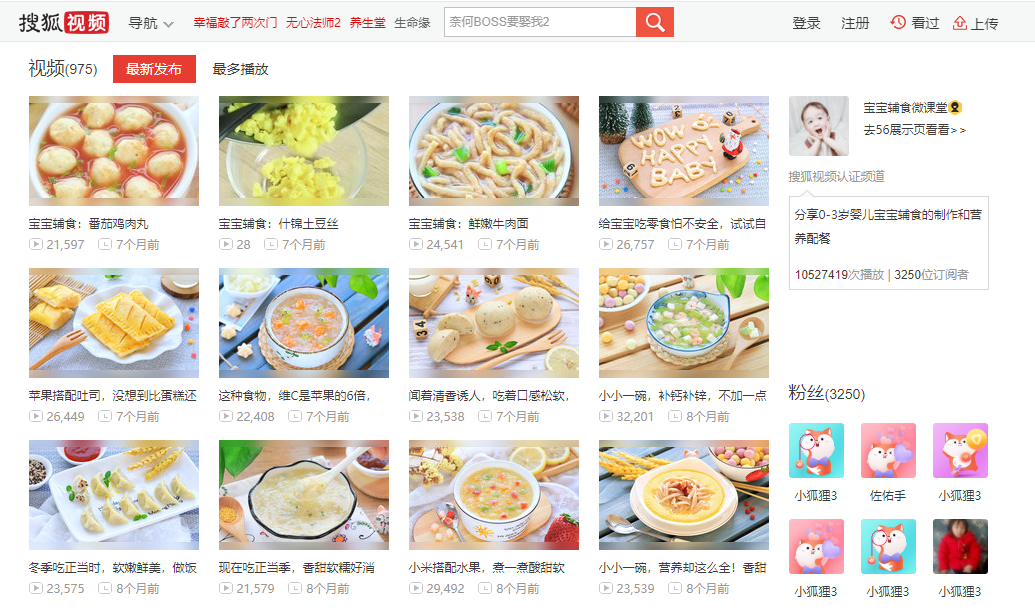Screen dimensions: 1035x610
Task: Play the 什锦土豆丝 video
Action: (x=303, y=151)
